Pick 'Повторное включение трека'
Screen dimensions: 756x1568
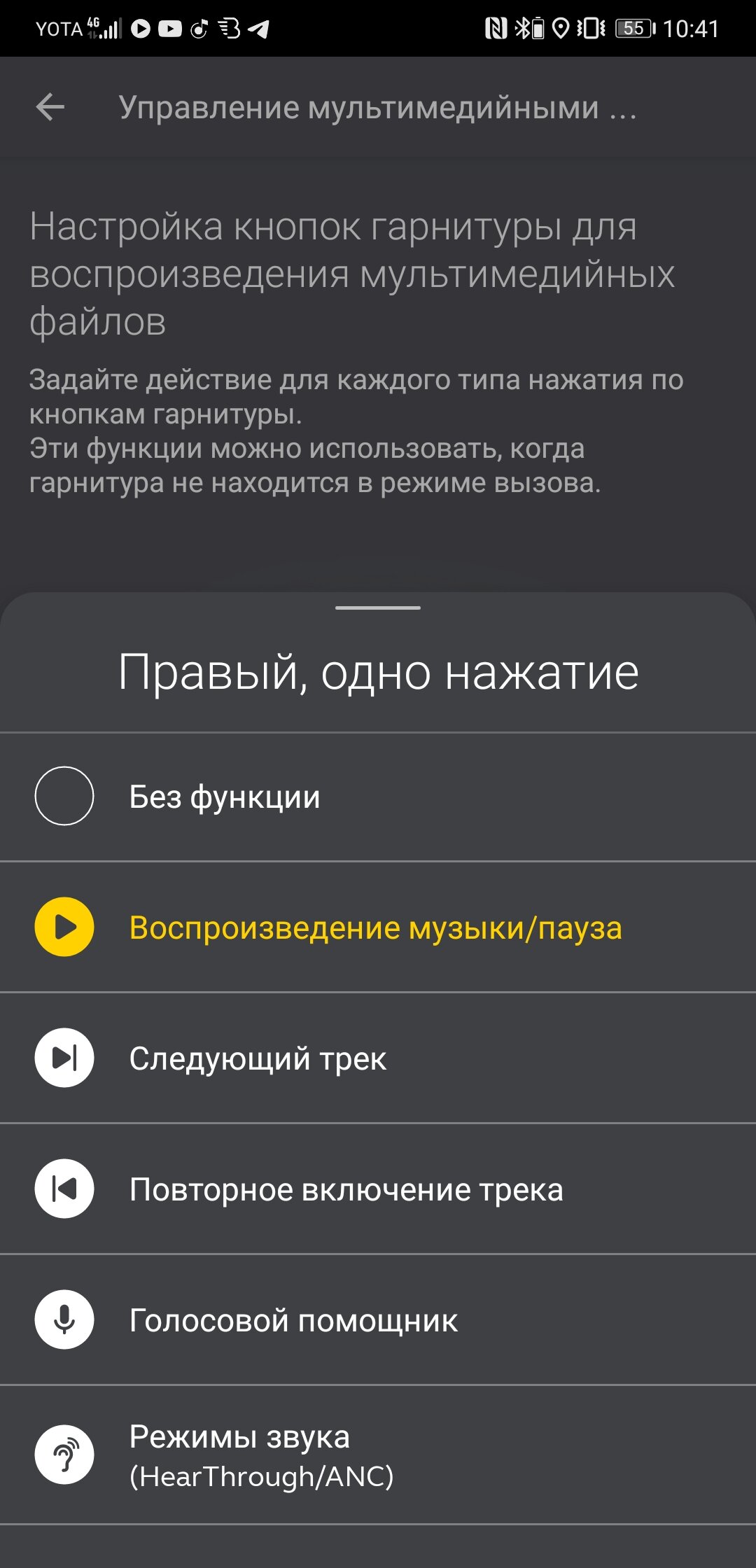pos(378,1189)
